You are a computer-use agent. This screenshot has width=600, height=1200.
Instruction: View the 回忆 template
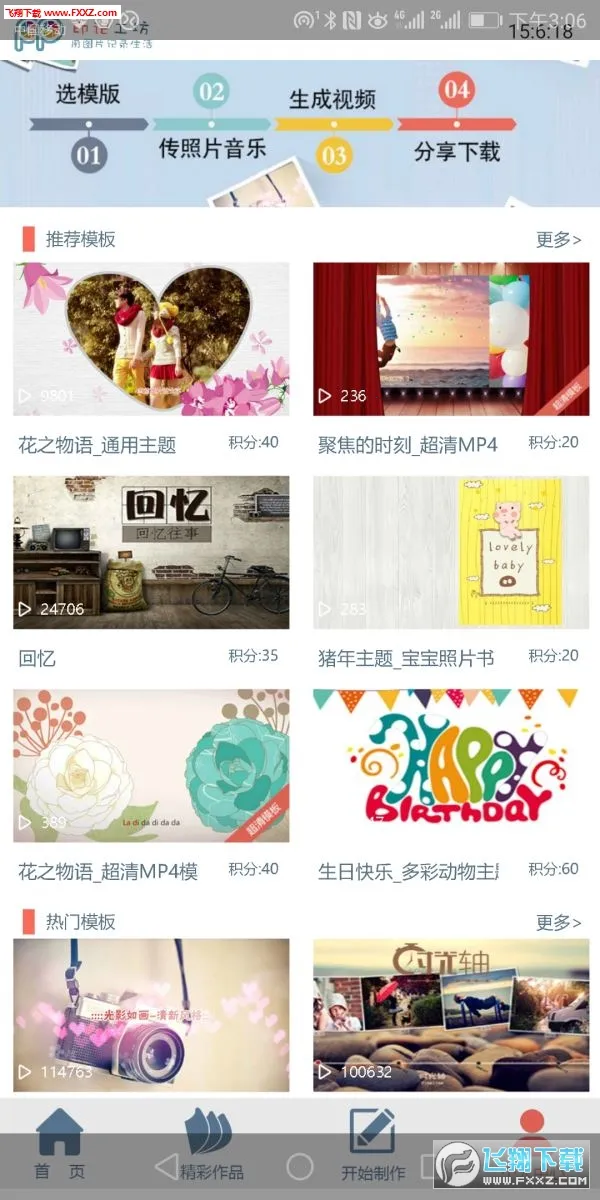(x=151, y=552)
